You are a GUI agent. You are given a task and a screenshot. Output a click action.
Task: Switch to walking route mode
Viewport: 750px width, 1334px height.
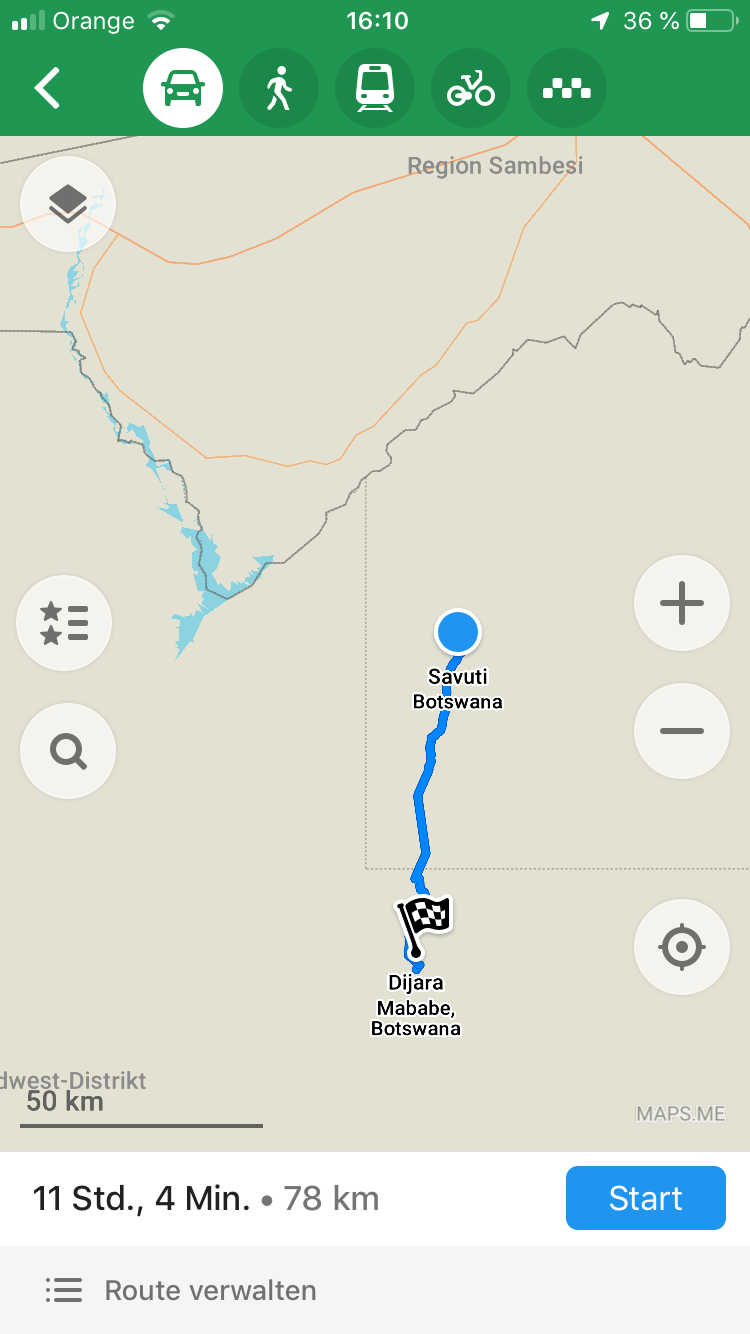pyautogui.click(x=279, y=89)
